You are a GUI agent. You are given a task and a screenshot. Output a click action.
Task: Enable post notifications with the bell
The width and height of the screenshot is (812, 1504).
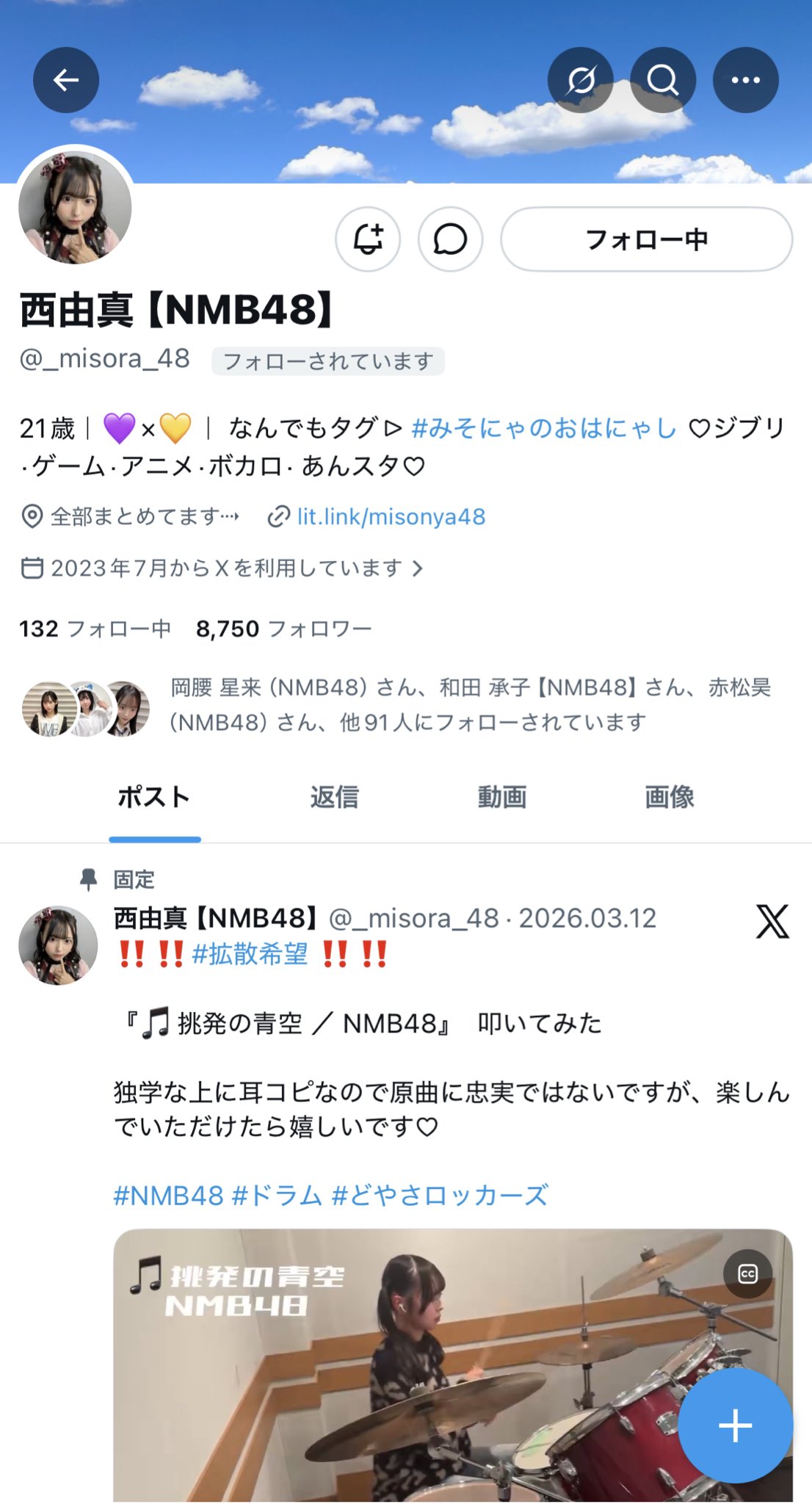click(x=368, y=239)
